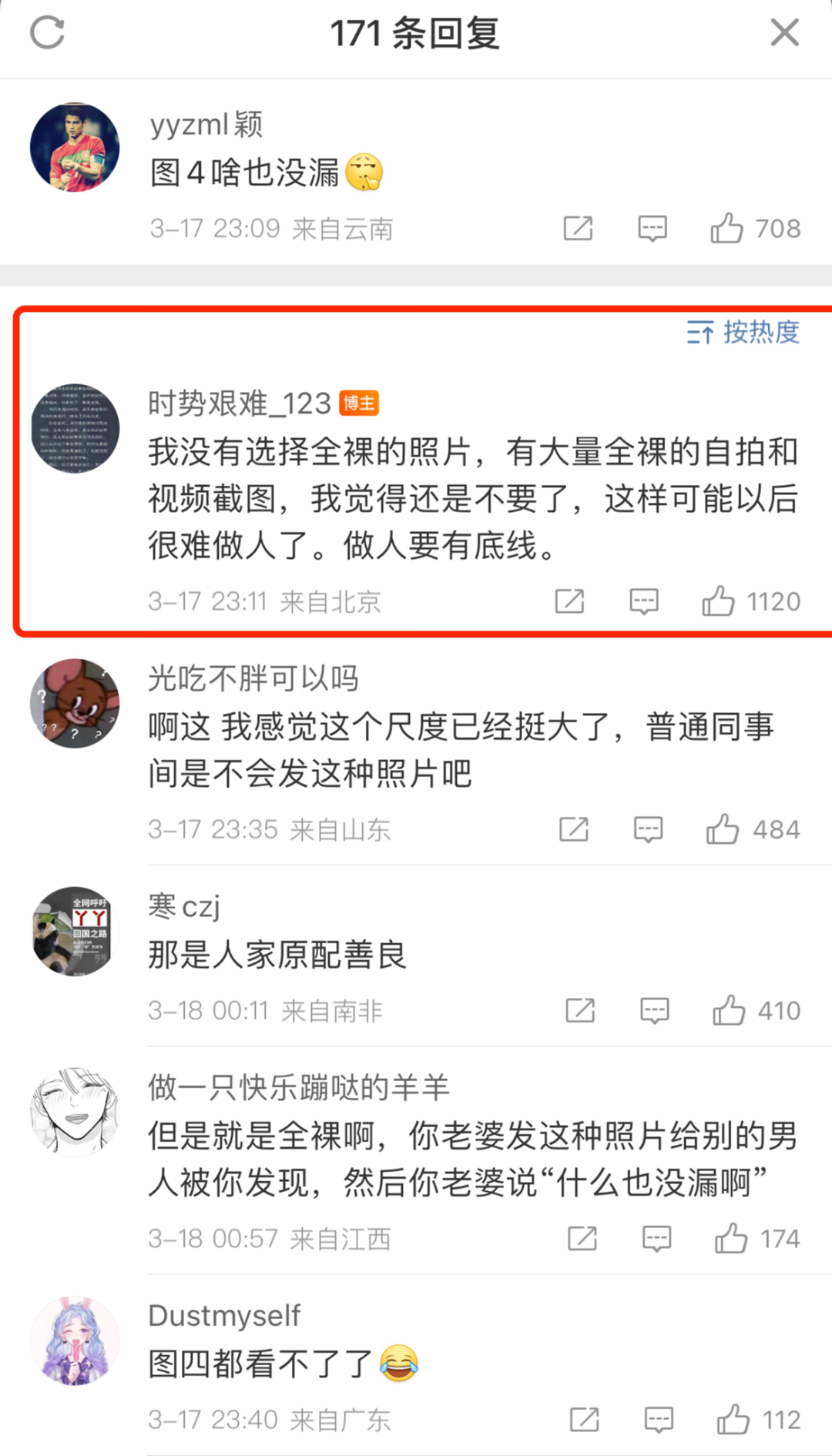Viewport: 832px width, 1456px height.
Task: Reply to 做一只快乐蹦哒的羊羊's comment
Action: pyautogui.click(x=656, y=1239)
